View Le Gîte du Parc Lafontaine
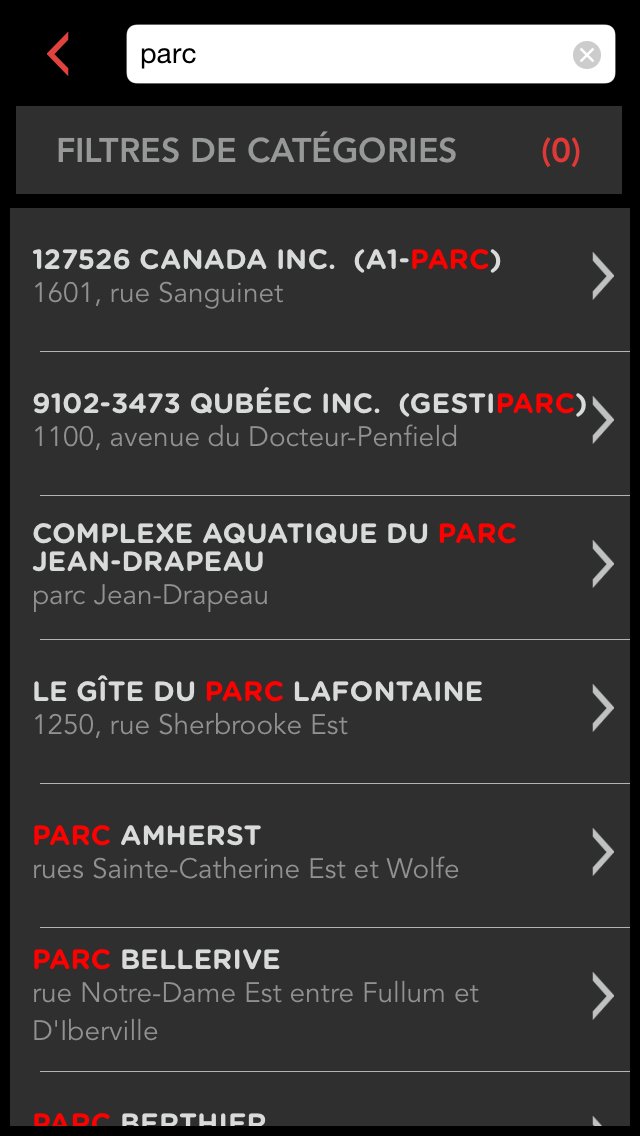 (320, 711)
